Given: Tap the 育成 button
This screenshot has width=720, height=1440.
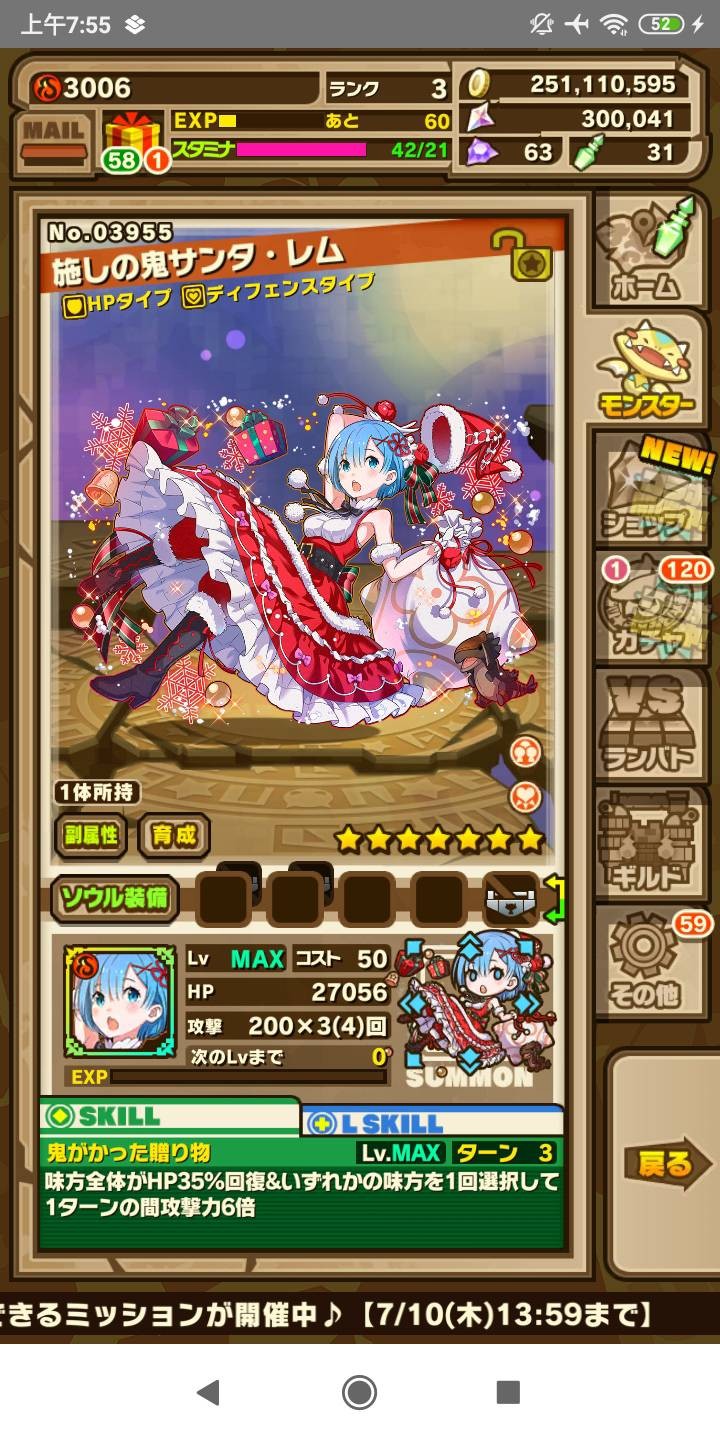Looking at the screenshot, I should (x=174, y=836).
